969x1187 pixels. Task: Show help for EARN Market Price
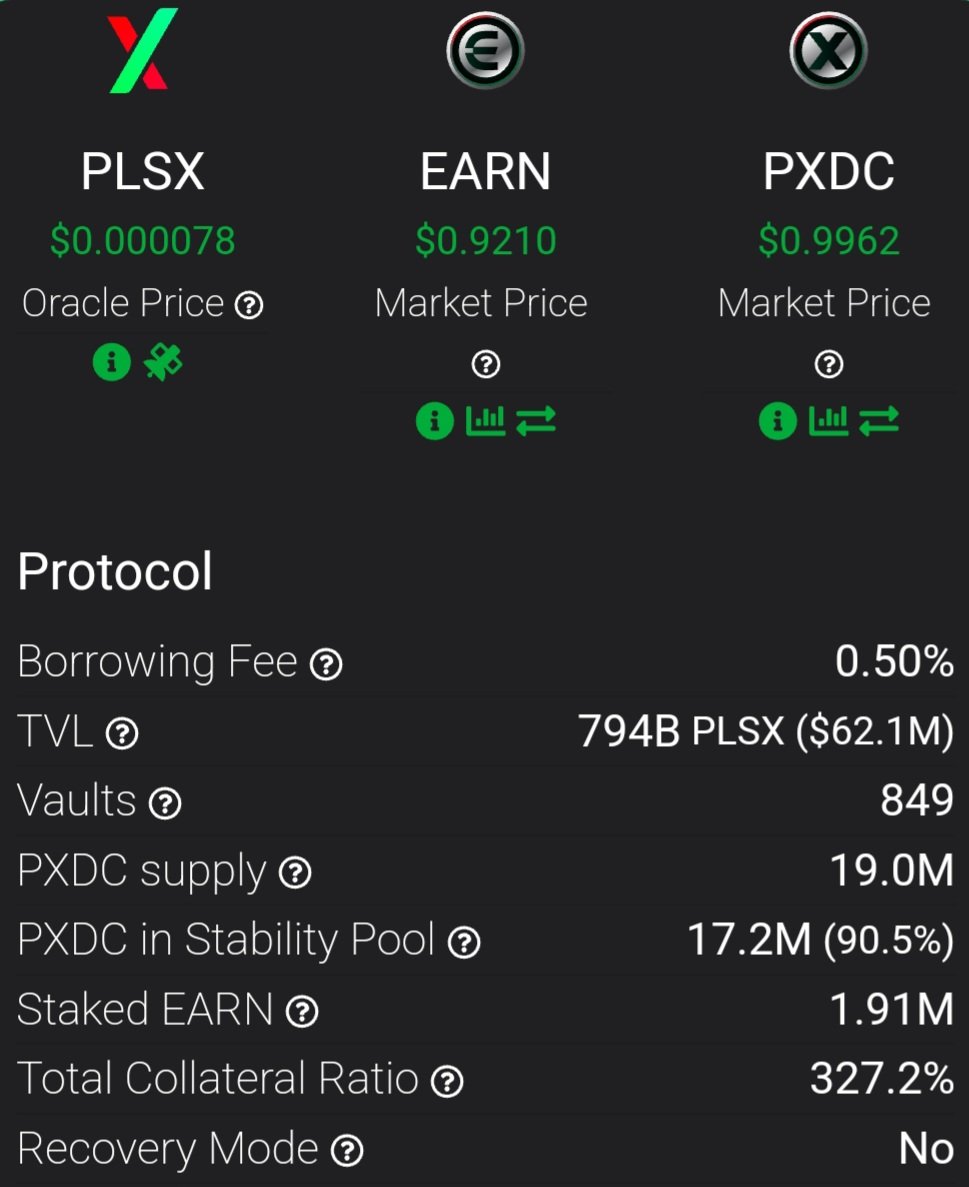point(485,365)
